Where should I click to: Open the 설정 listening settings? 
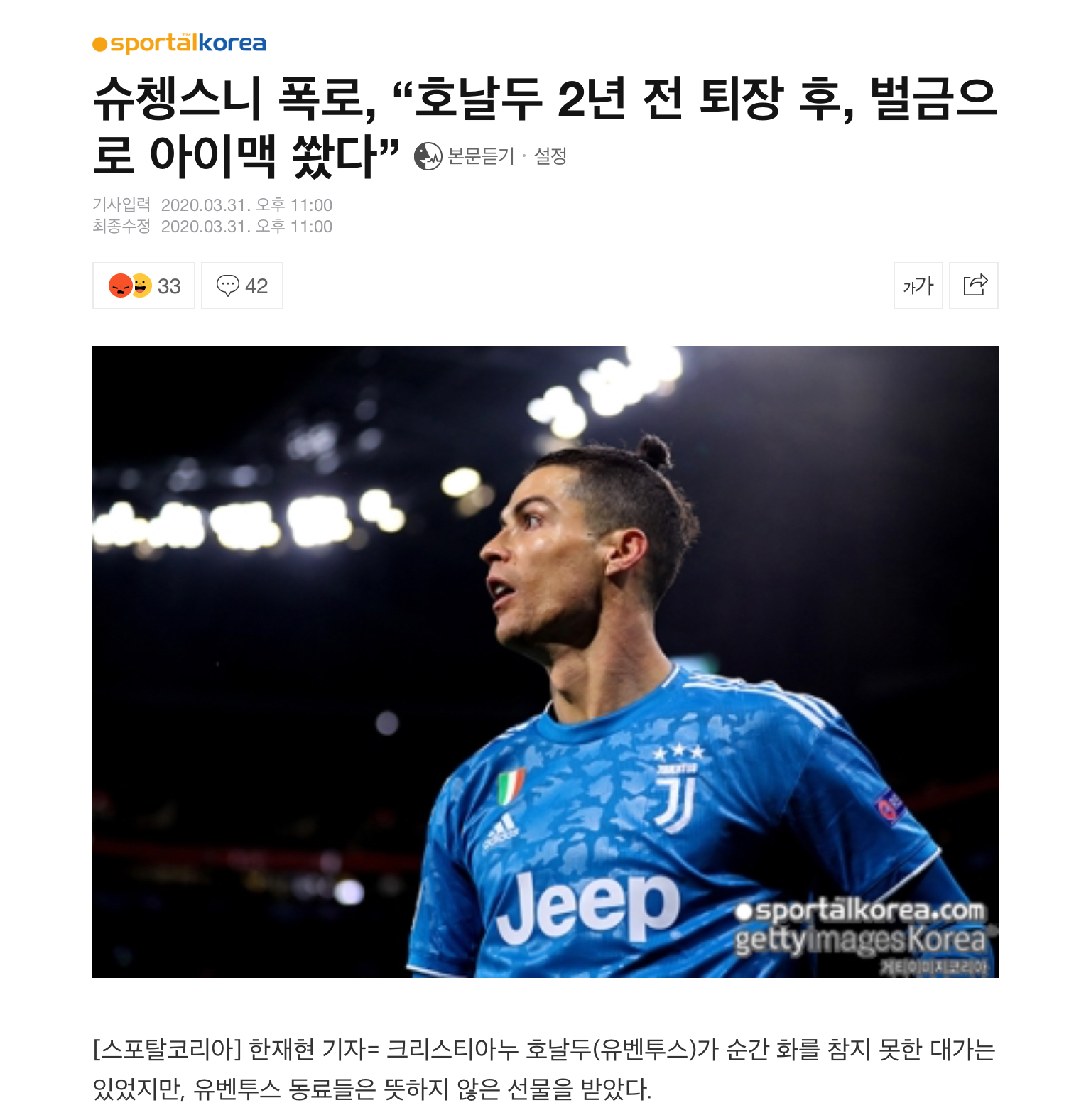tap(550, 156)
